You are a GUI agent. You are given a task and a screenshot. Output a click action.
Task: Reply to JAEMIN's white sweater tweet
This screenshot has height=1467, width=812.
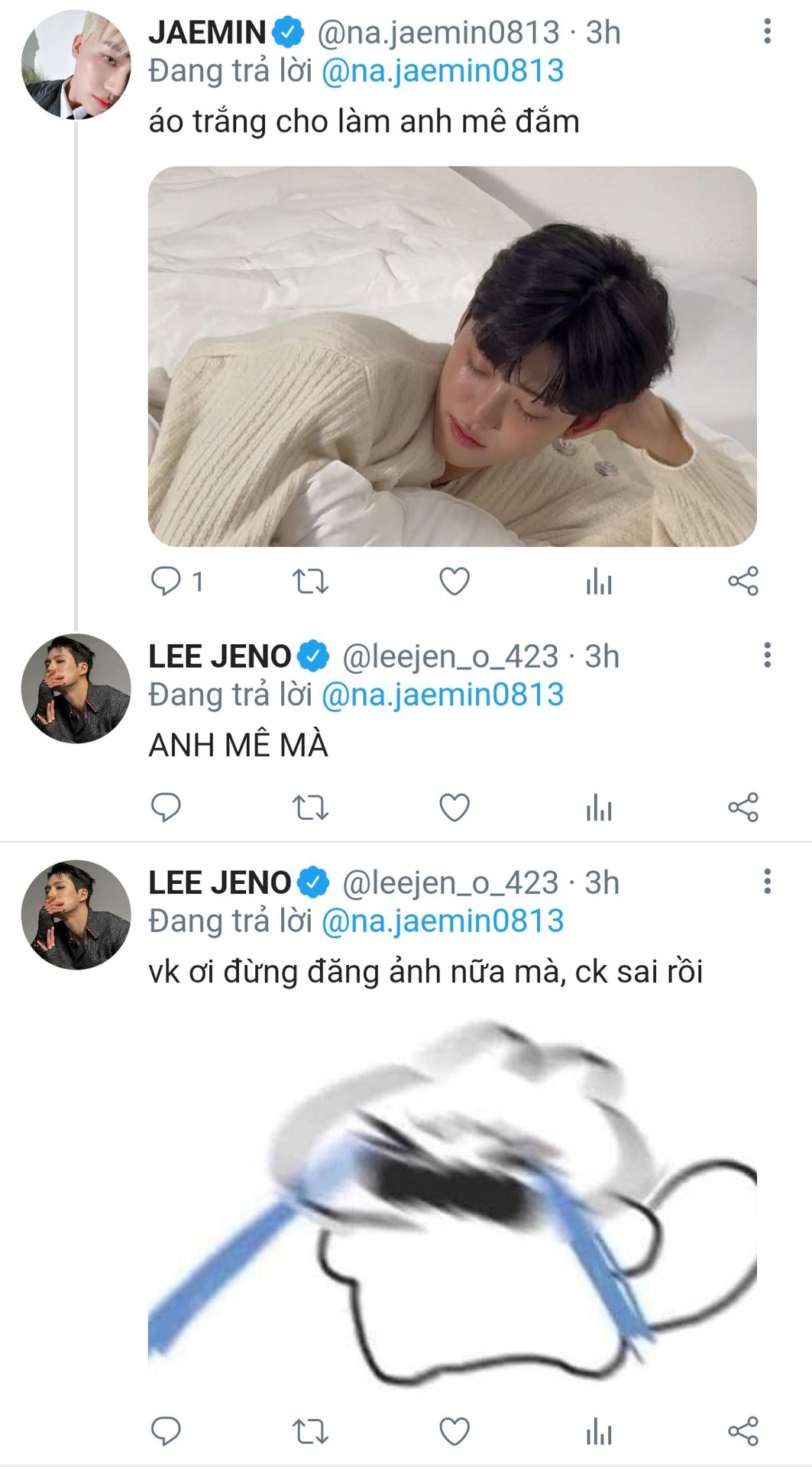(166, 581)
